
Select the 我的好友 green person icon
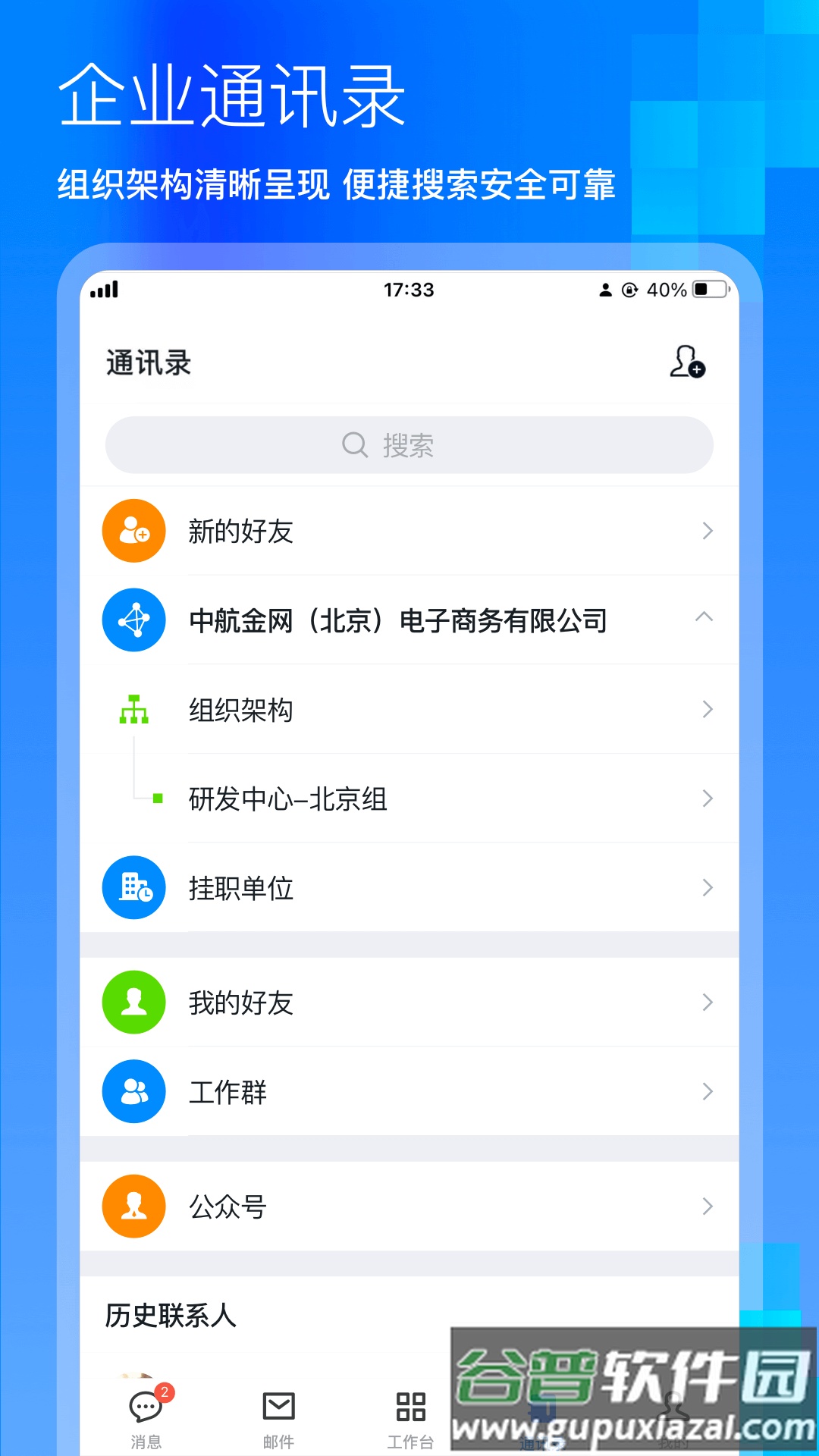pyautogui.click(x=133, y=1002)
